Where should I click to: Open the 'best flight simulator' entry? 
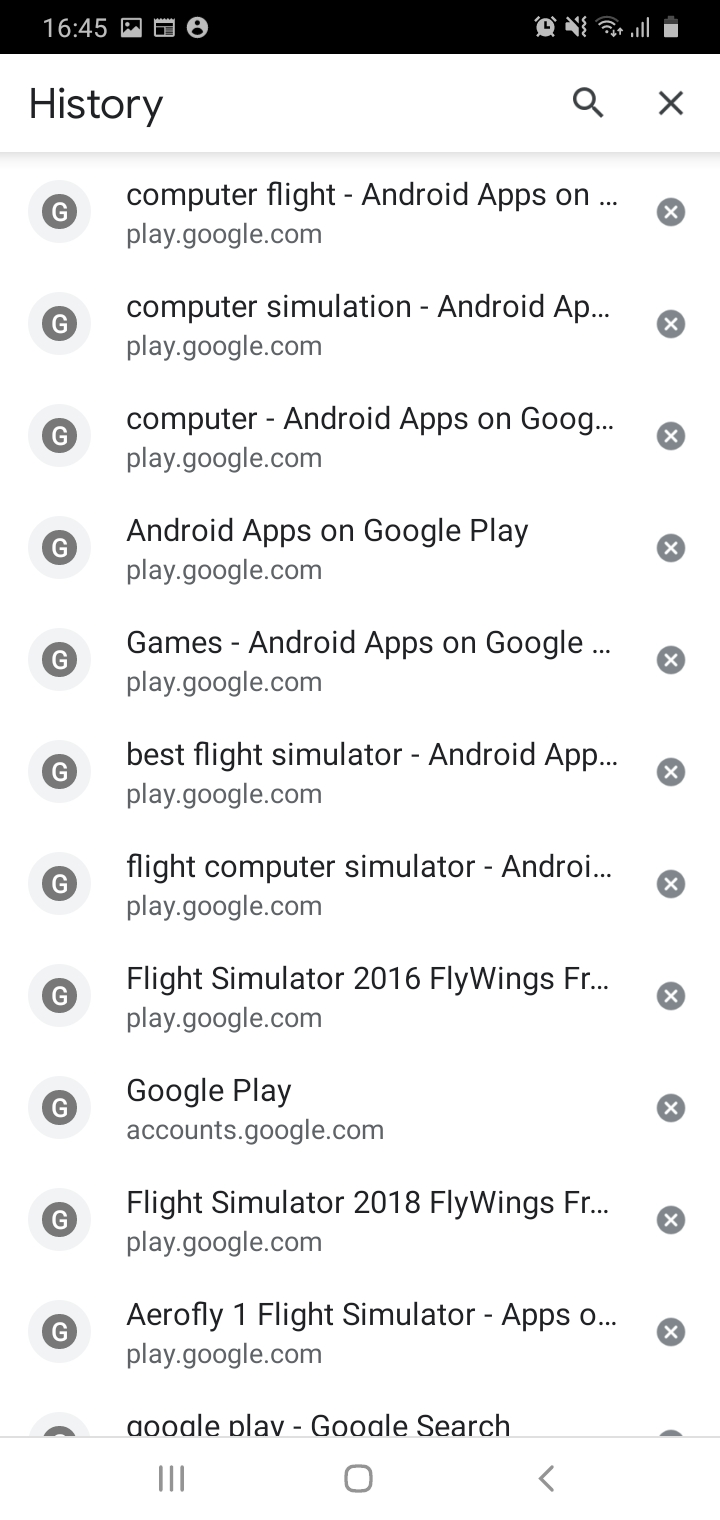click(370, 772)
